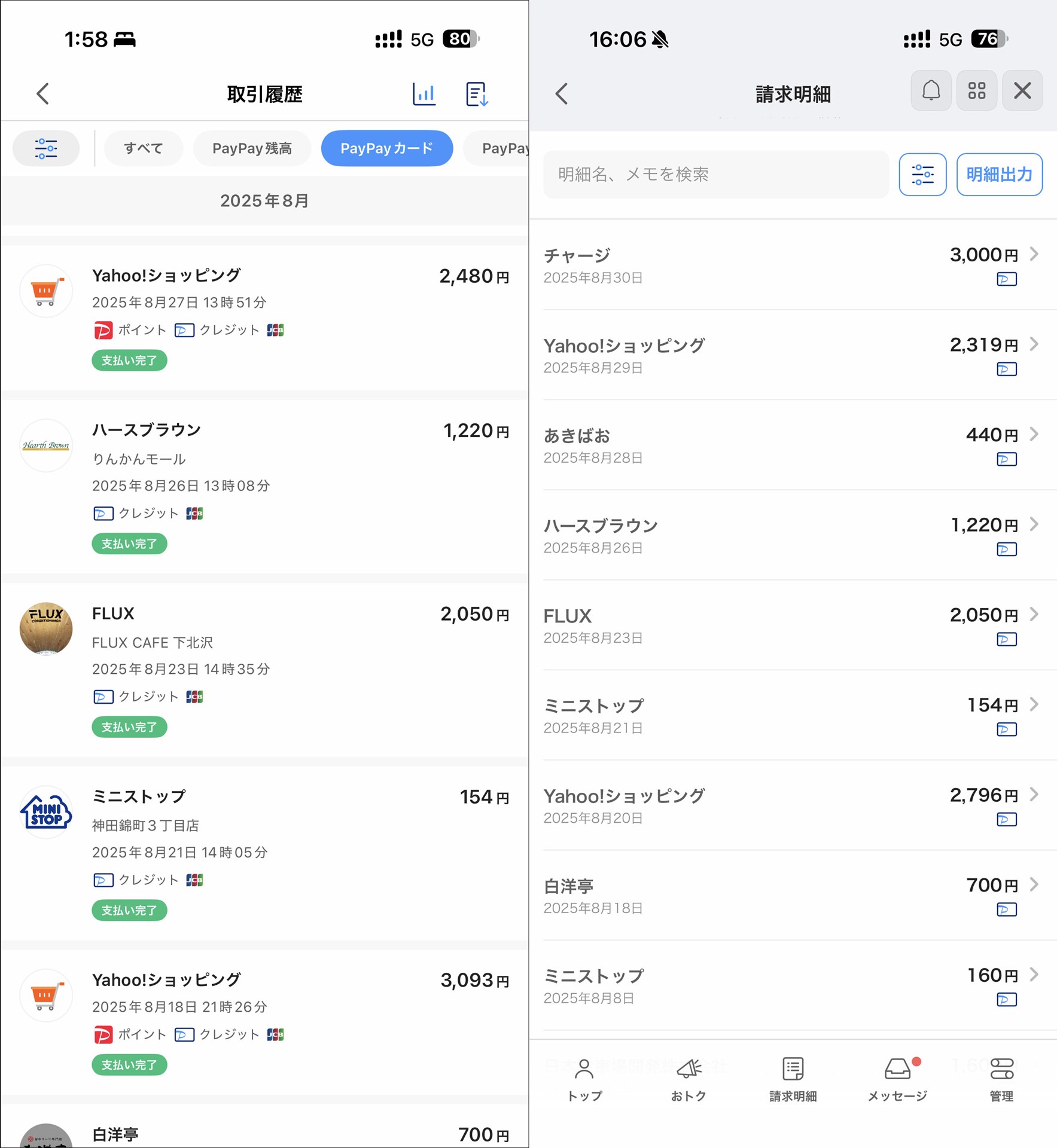This screenshot has height=1148, width=1057.
Task: Expand the FLUX 2,050円 billing entry
Action: pos(790,625)
